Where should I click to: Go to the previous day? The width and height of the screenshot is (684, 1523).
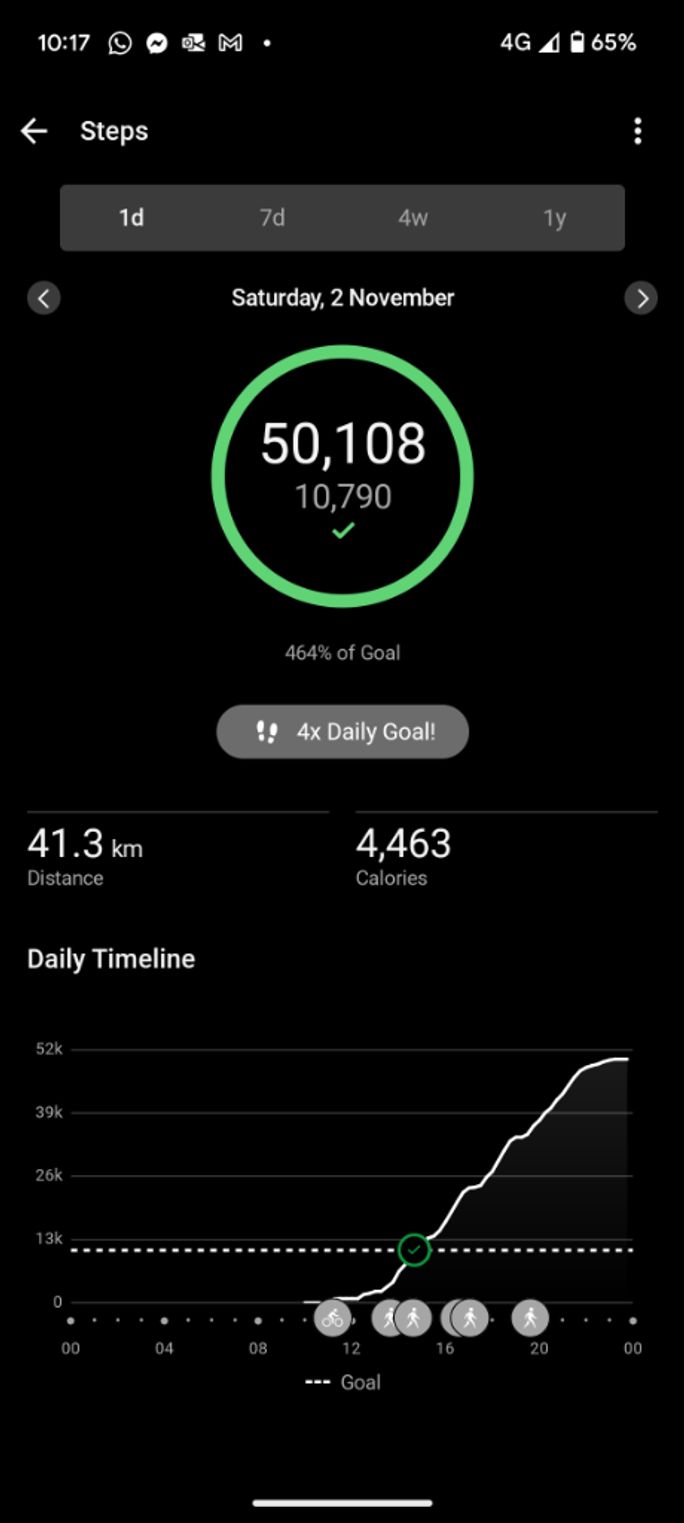(44, 298)
